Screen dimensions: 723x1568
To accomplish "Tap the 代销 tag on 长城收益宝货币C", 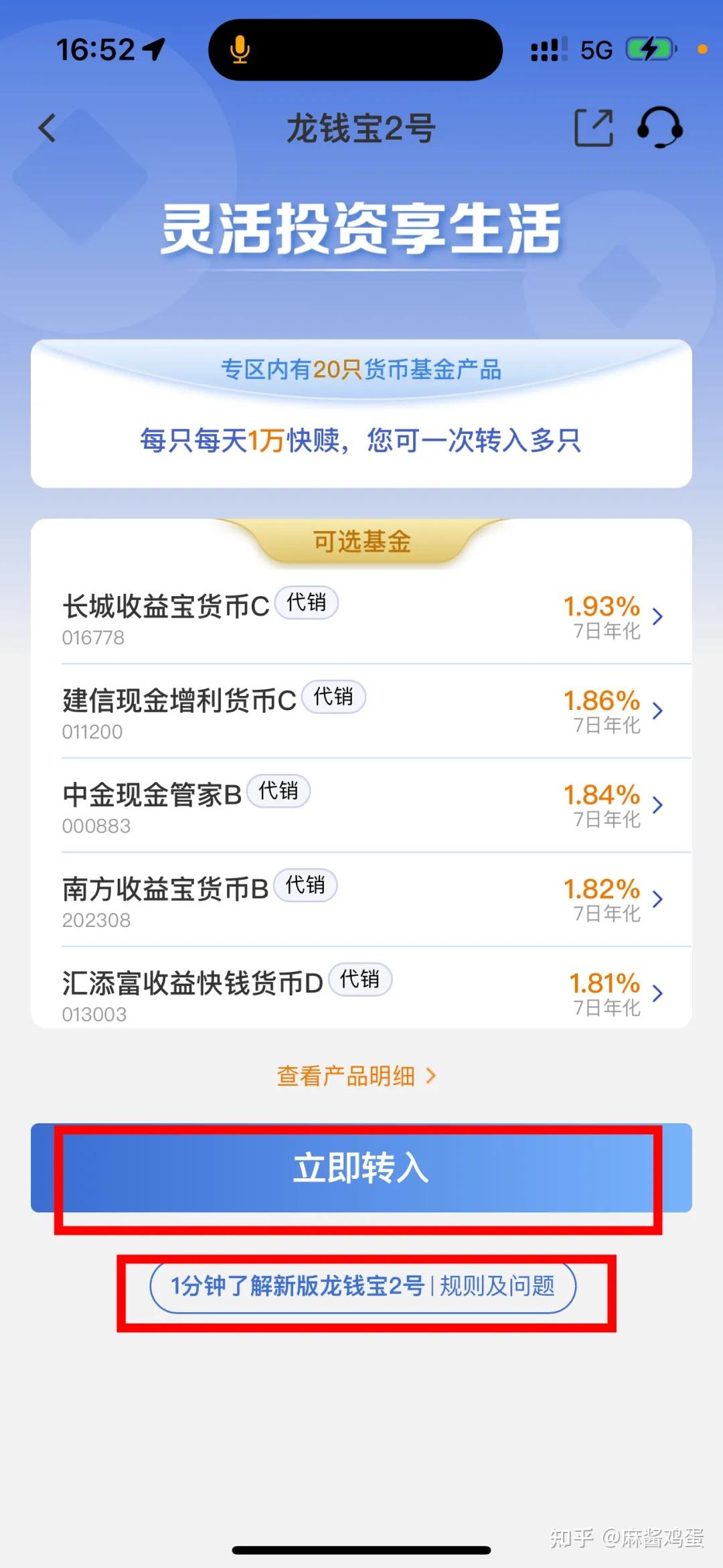I will (x=307, y=601).
